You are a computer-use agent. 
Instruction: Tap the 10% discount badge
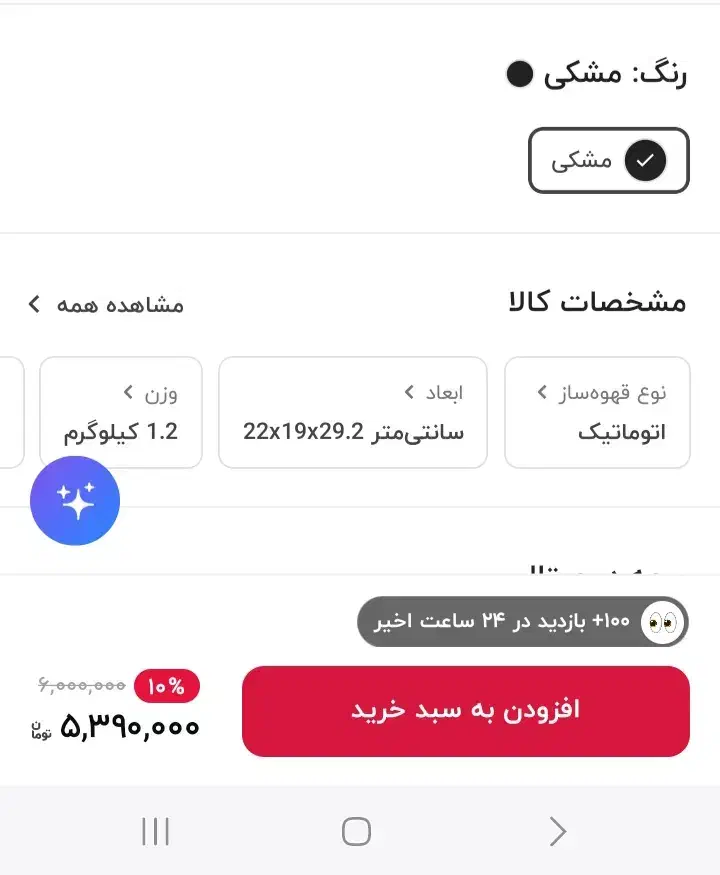(166, 686)
